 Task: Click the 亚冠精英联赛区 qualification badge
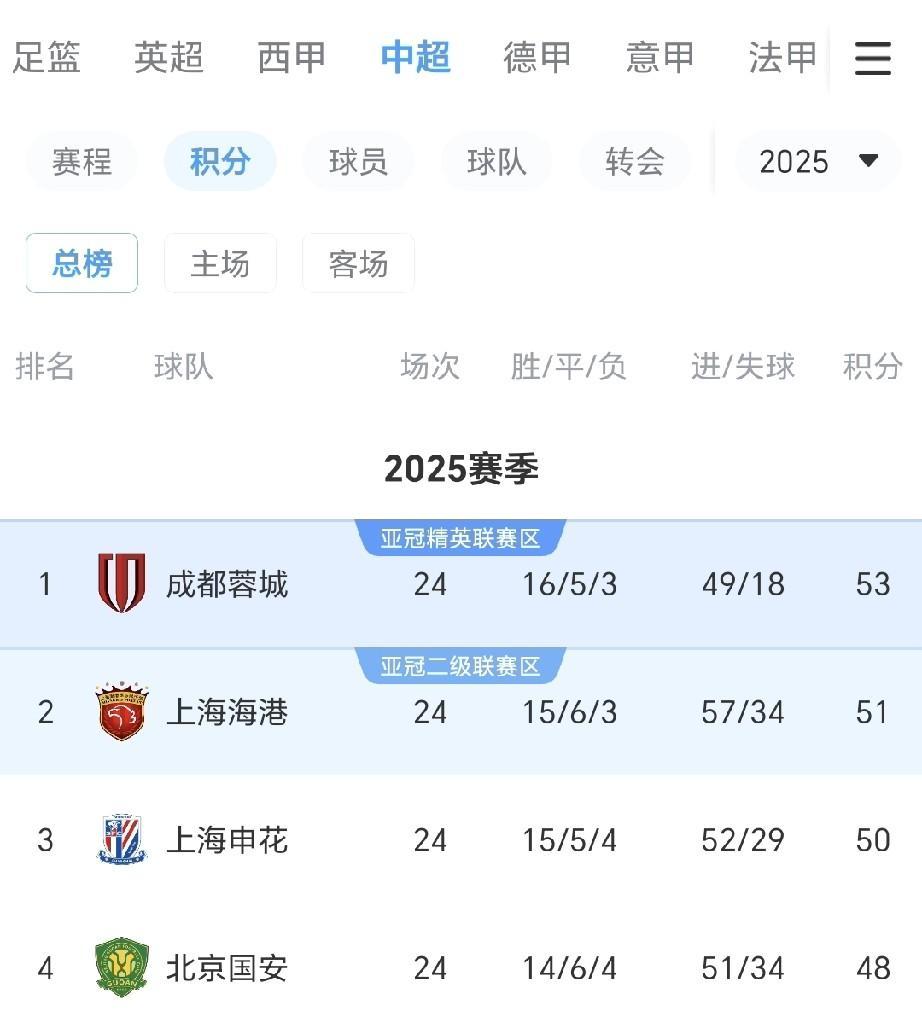pyautogui.click(x=461, y=537)
